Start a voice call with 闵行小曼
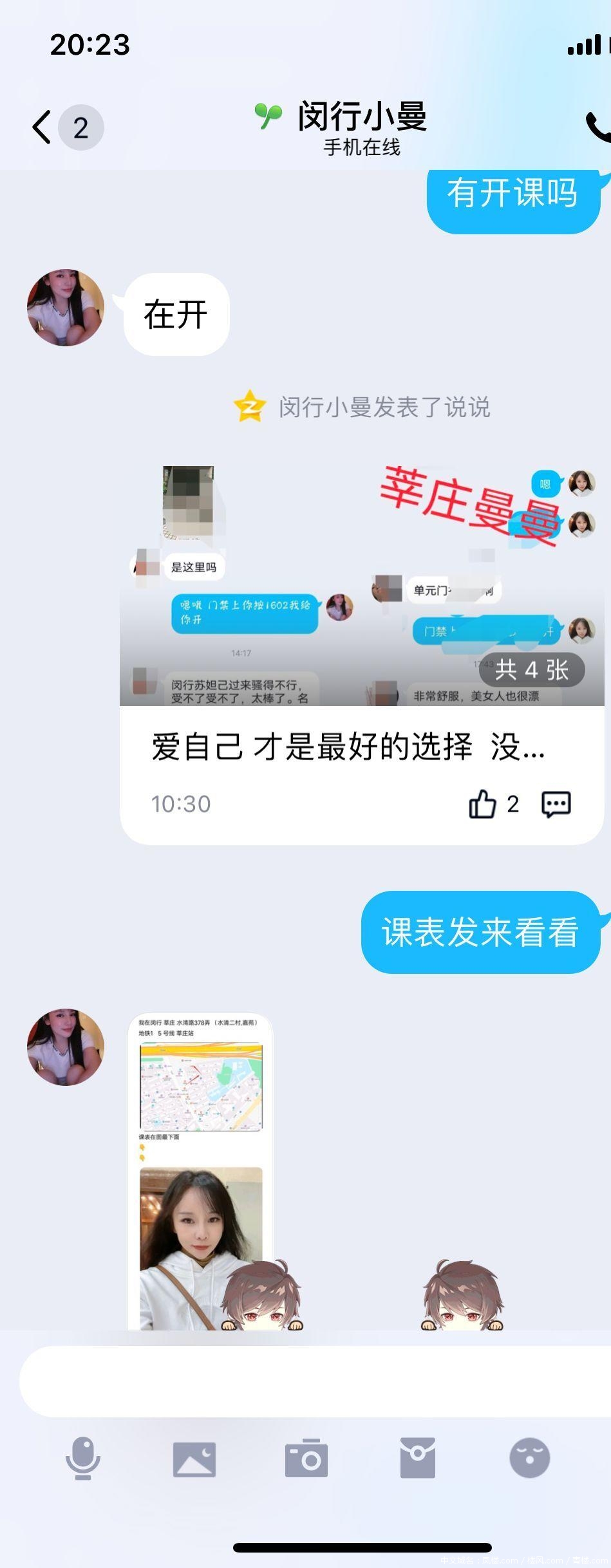Viewport: 611px width, 1568px height. point(598,127)
